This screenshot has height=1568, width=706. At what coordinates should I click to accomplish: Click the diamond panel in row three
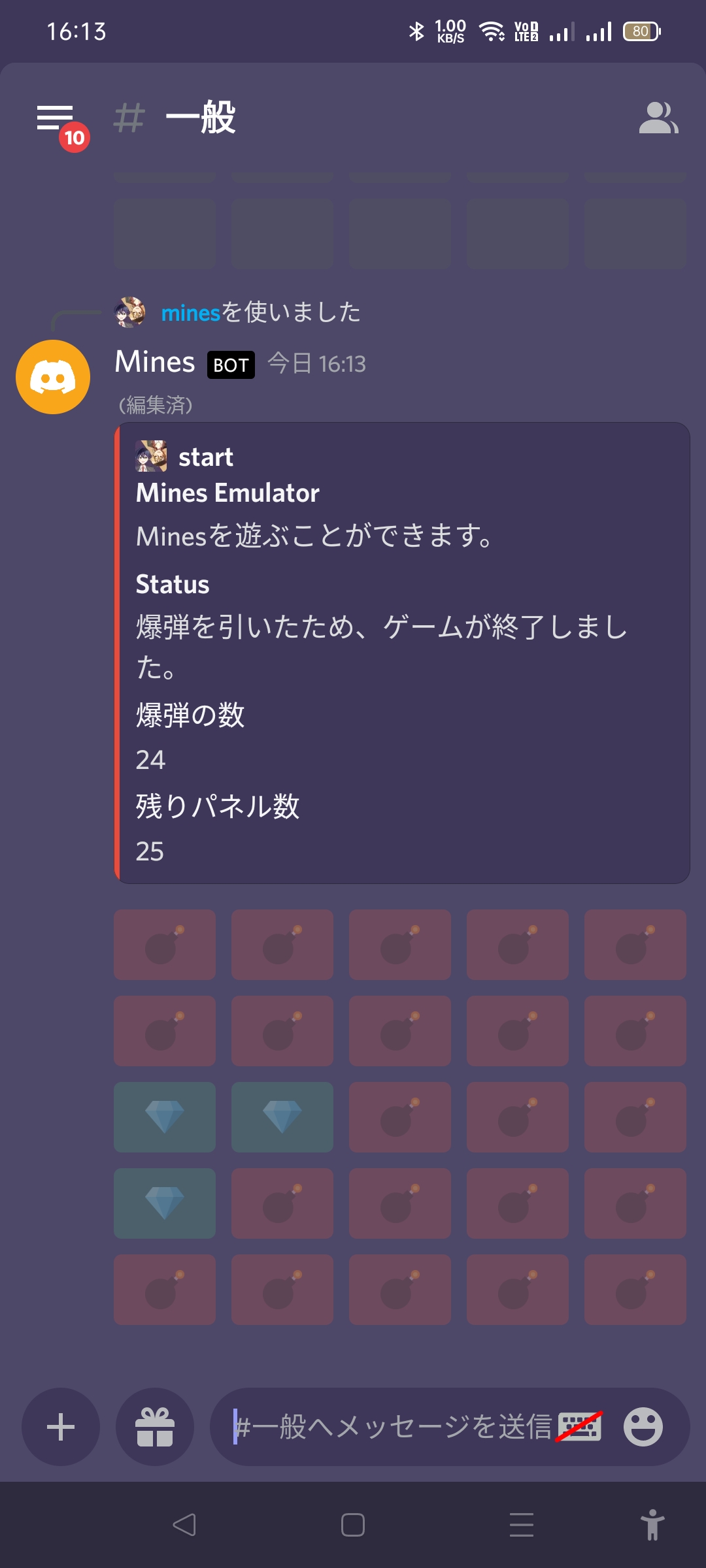(164, 1118)
